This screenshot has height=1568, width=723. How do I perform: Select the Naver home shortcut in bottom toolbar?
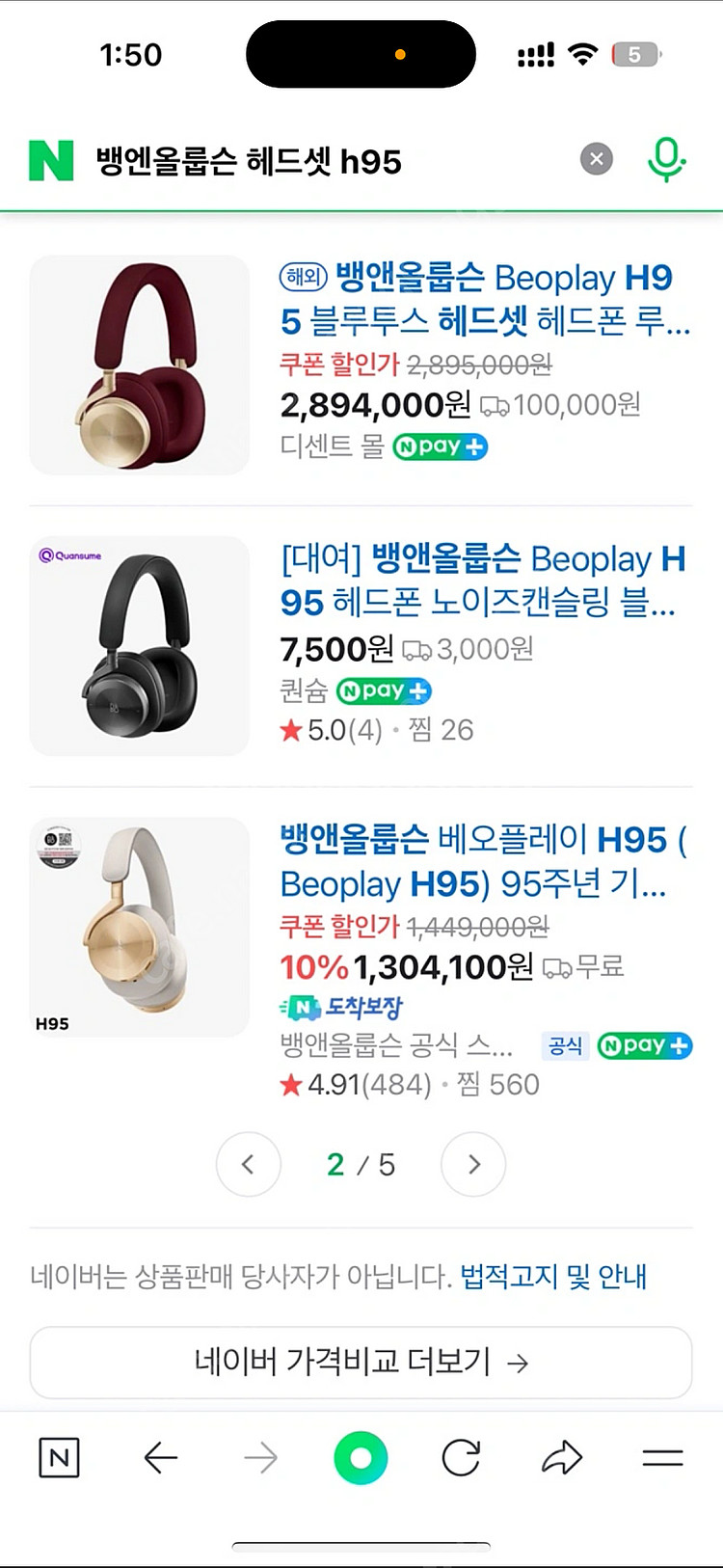(58, 1458)
